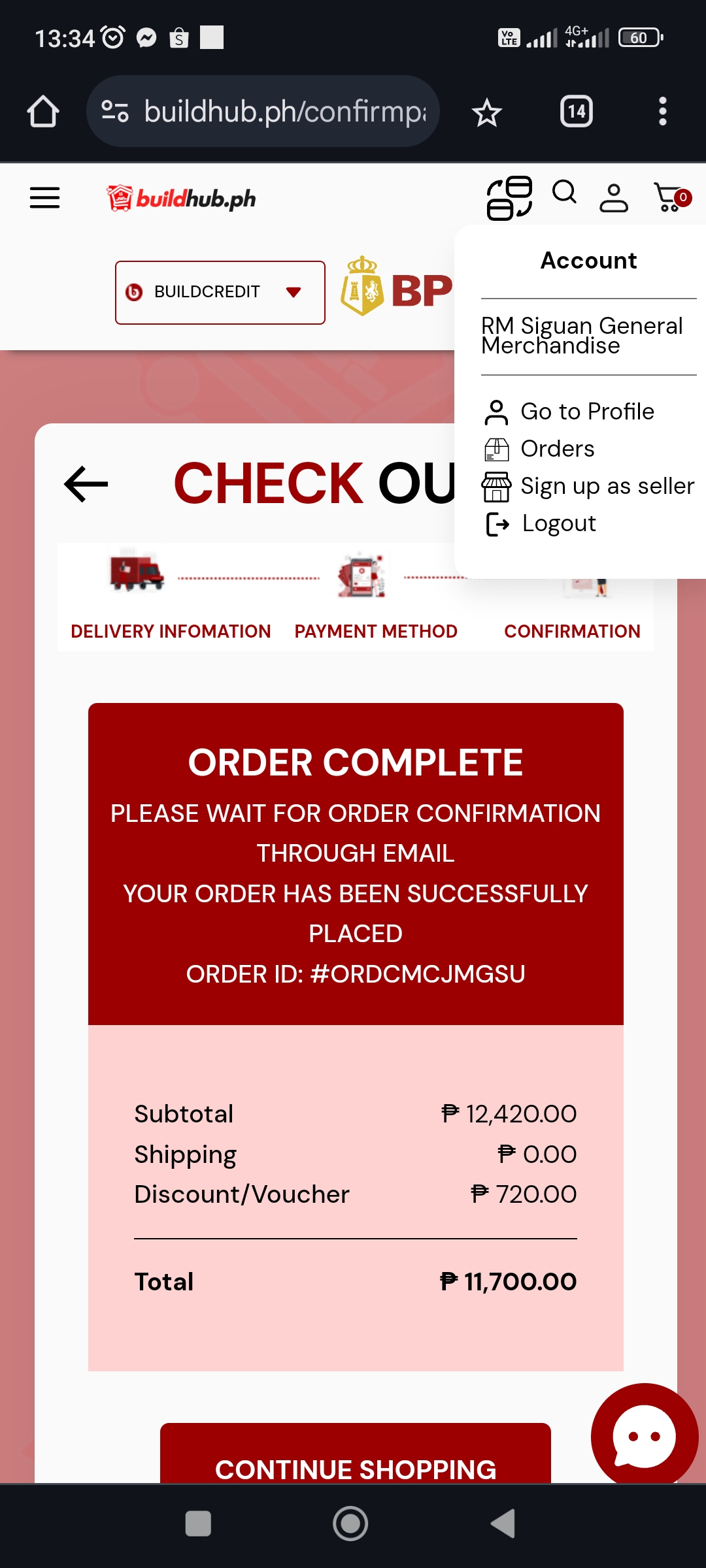Expand the BUILDCREDIT dropdown
Viewport: 706px width, 1568px height.
click(x=220, y=292)
